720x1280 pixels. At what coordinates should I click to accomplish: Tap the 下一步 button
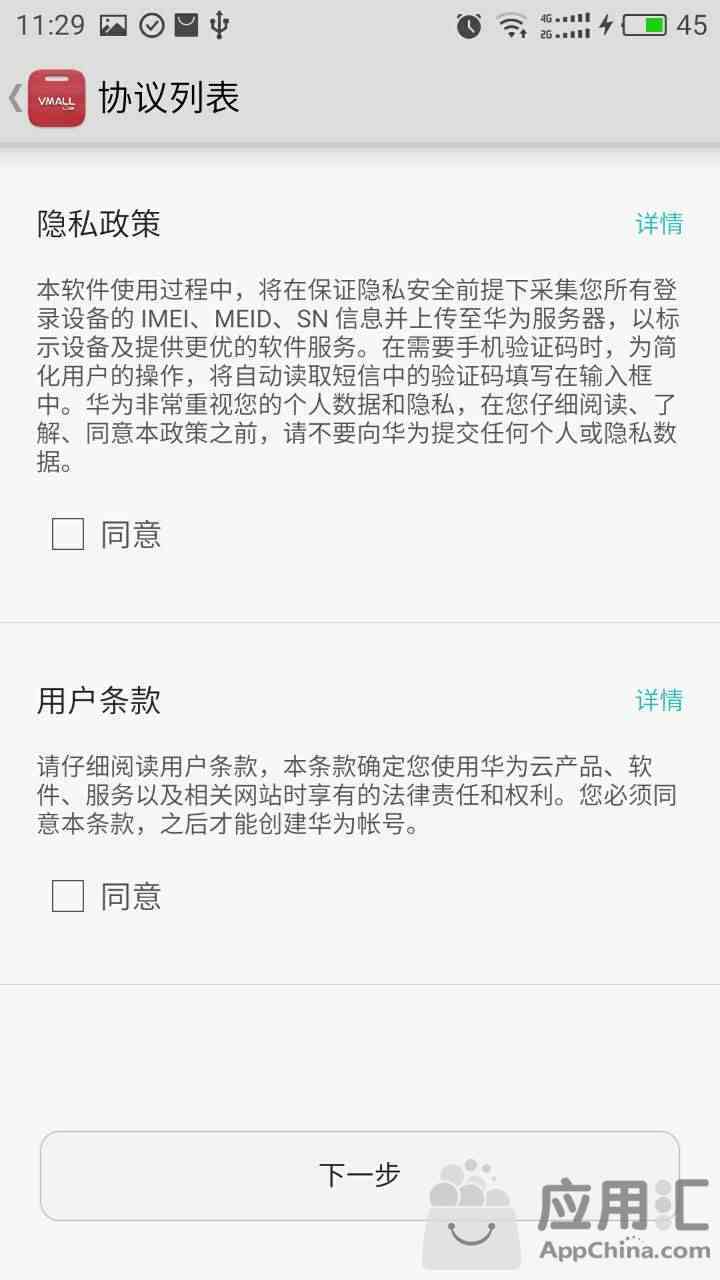pos(359,1175)
